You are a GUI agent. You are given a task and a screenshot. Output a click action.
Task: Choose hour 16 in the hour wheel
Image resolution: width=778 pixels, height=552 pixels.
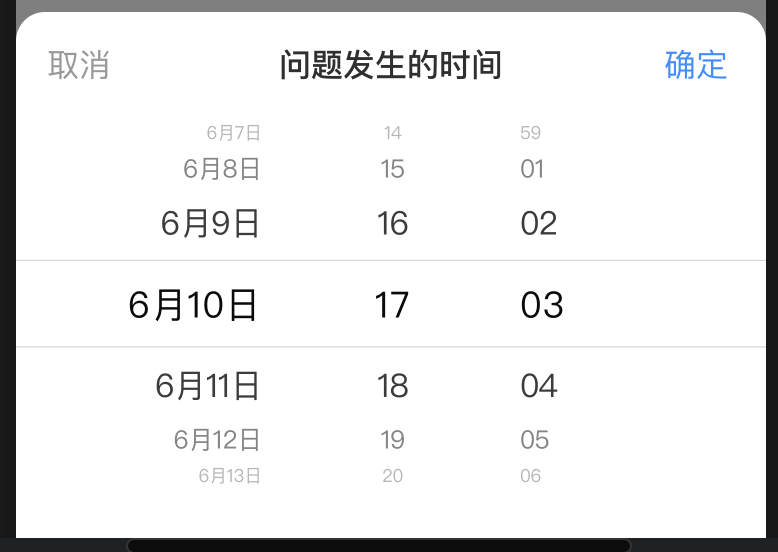392,223
